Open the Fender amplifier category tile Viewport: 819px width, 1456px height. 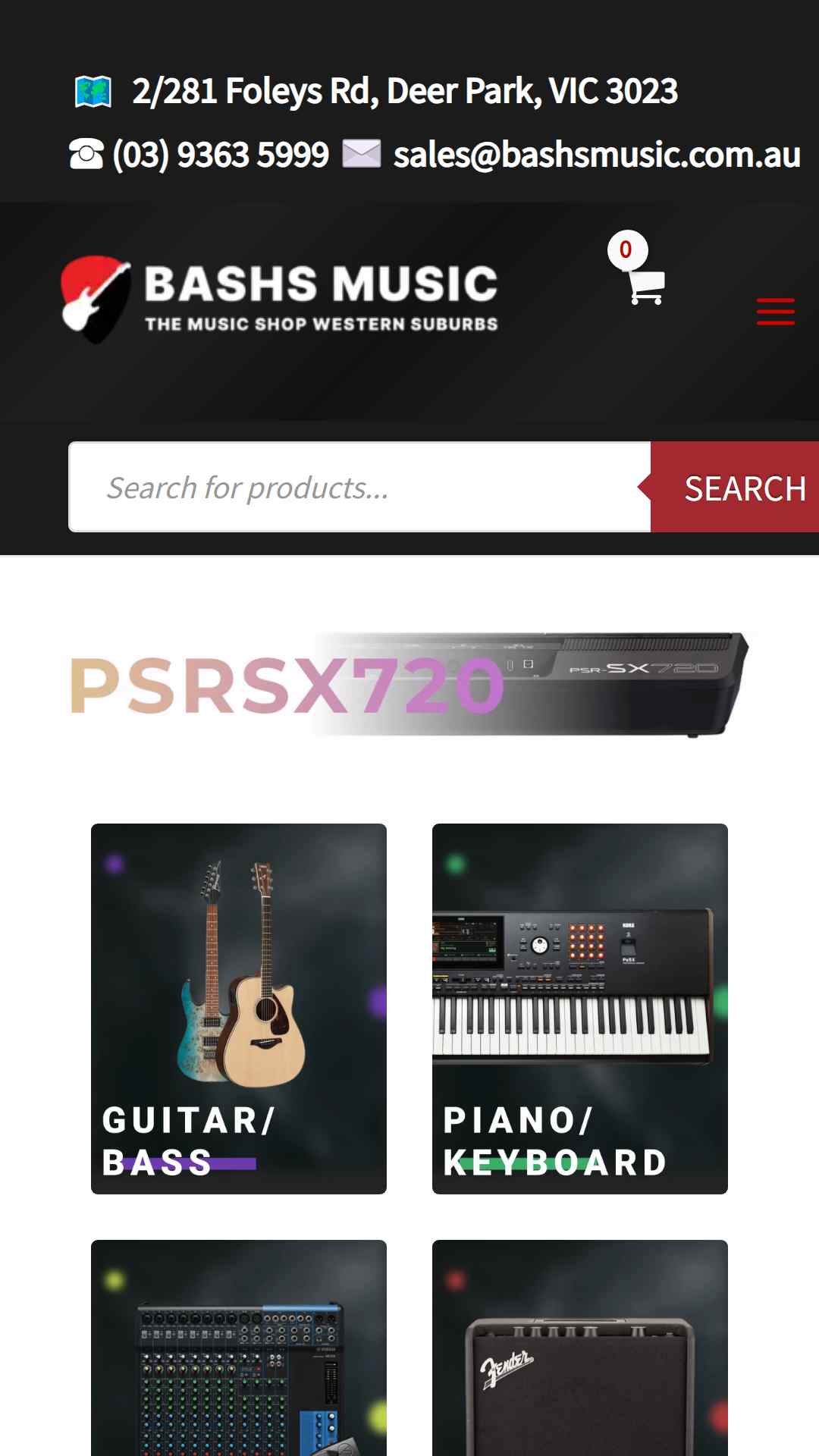[580, 1348]
